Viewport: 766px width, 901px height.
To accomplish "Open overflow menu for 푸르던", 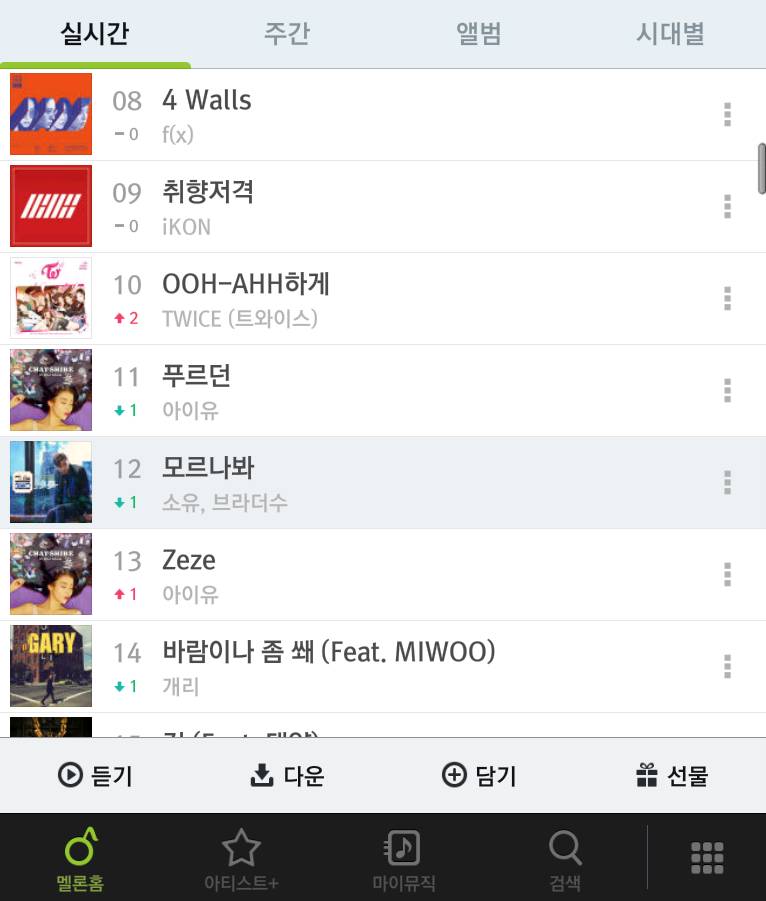I will coord(727,390).
